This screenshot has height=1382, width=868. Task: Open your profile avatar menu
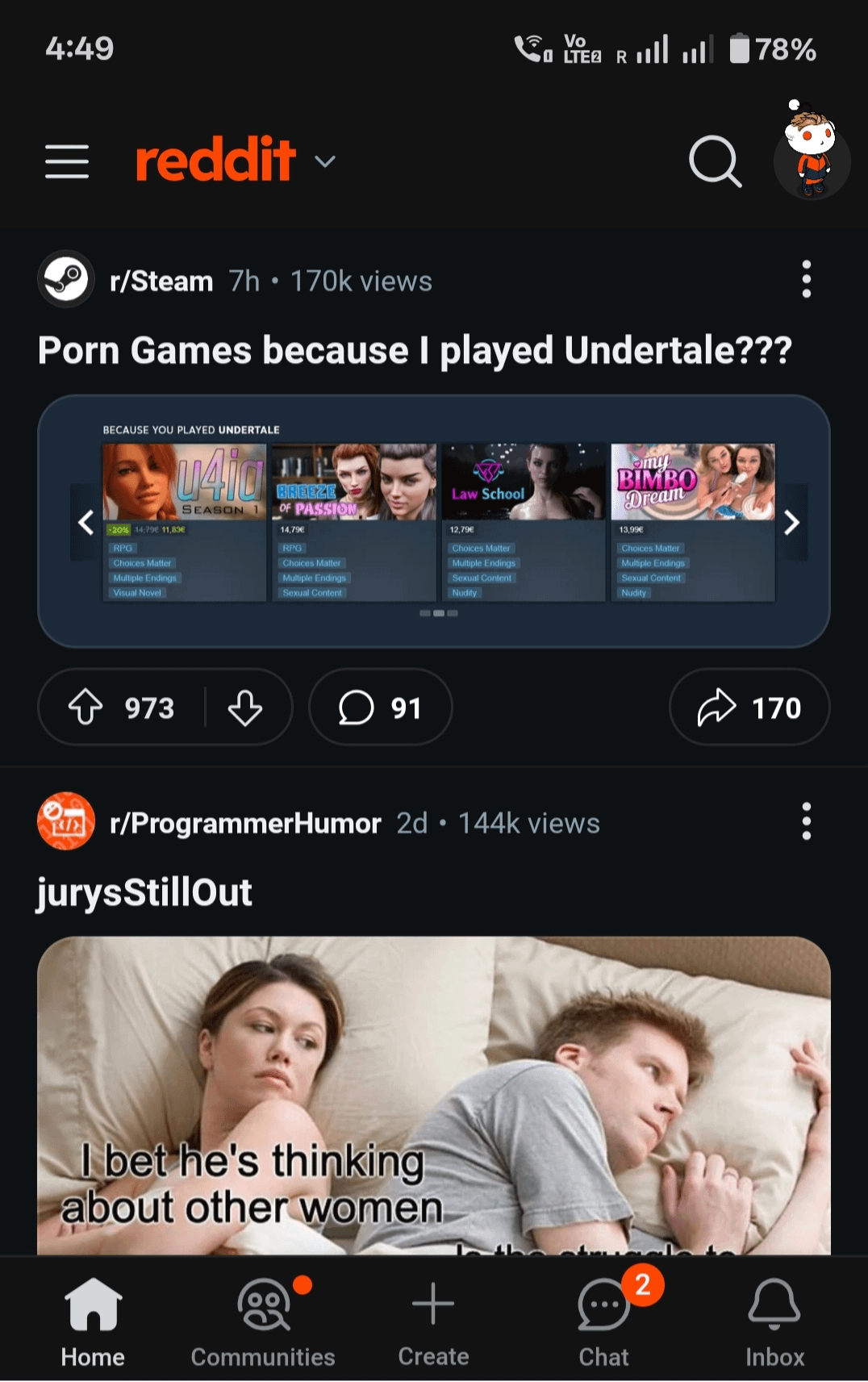click(x=812, y=159)
